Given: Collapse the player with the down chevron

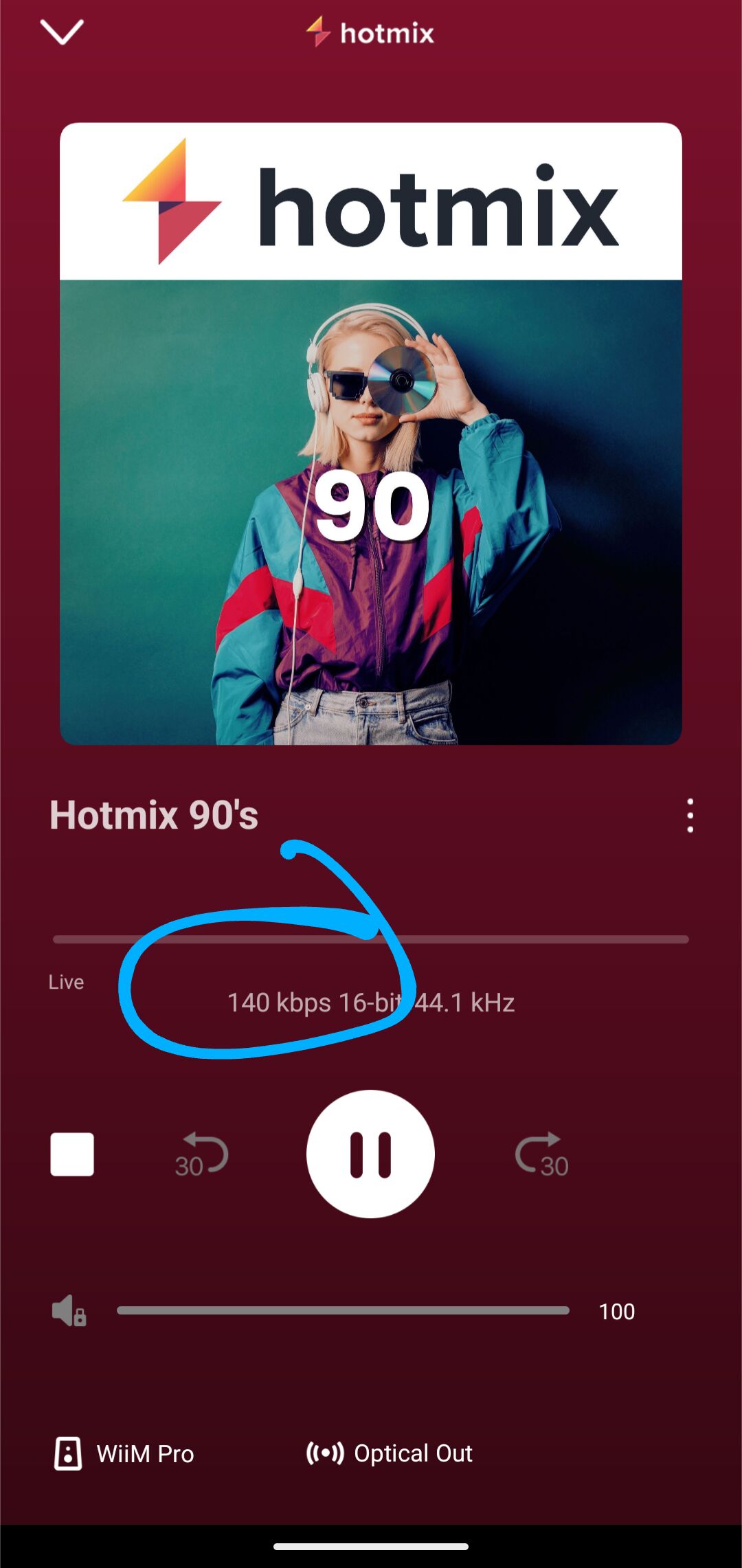Looking at the screenshot, I should pos(62,32).
